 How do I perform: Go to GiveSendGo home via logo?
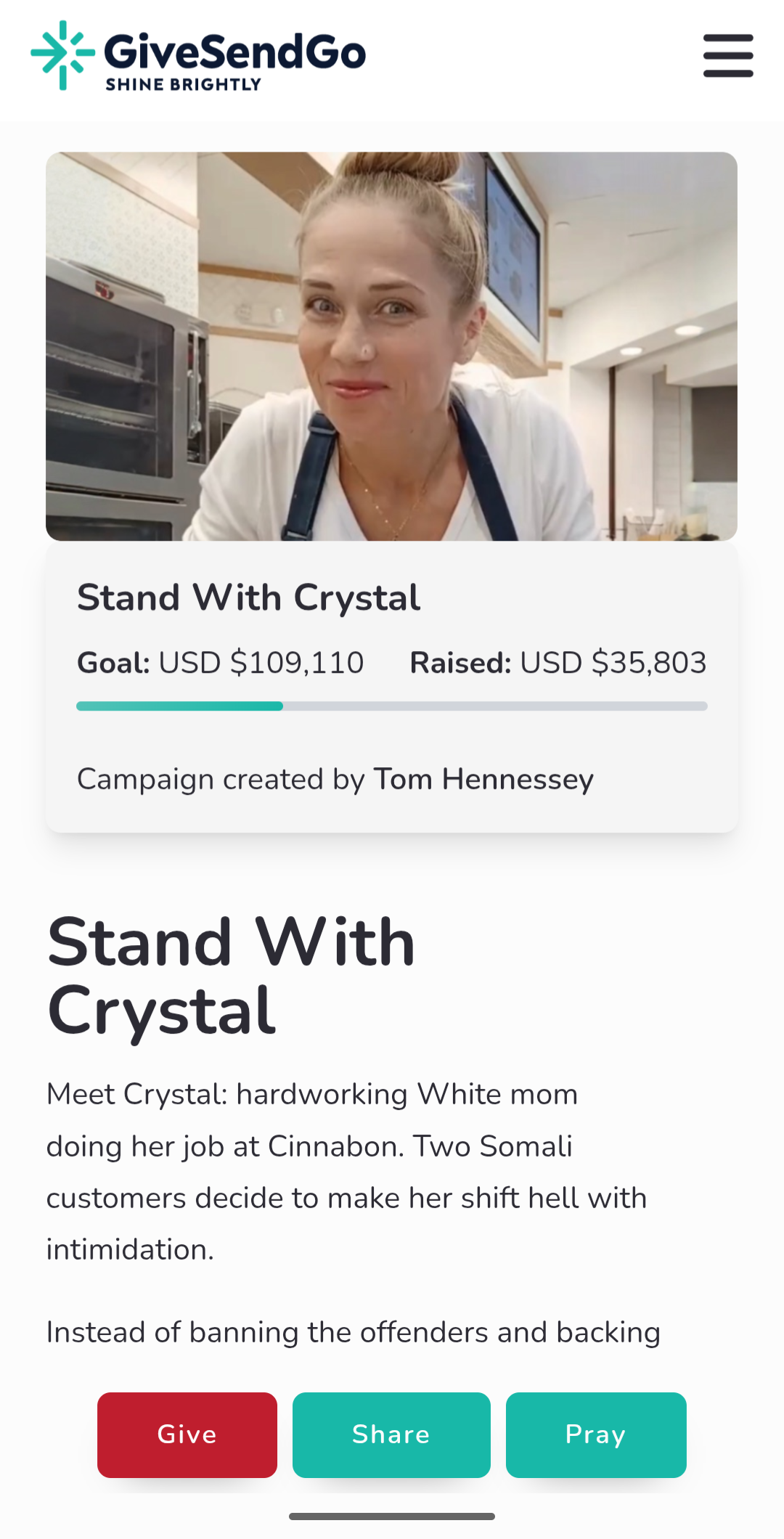(x=198, y=57)
